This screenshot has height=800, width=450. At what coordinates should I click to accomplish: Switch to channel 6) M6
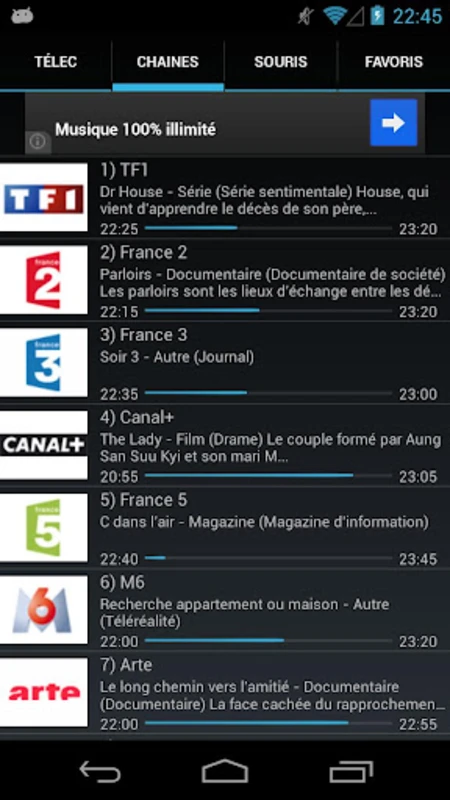click(225, 610)
